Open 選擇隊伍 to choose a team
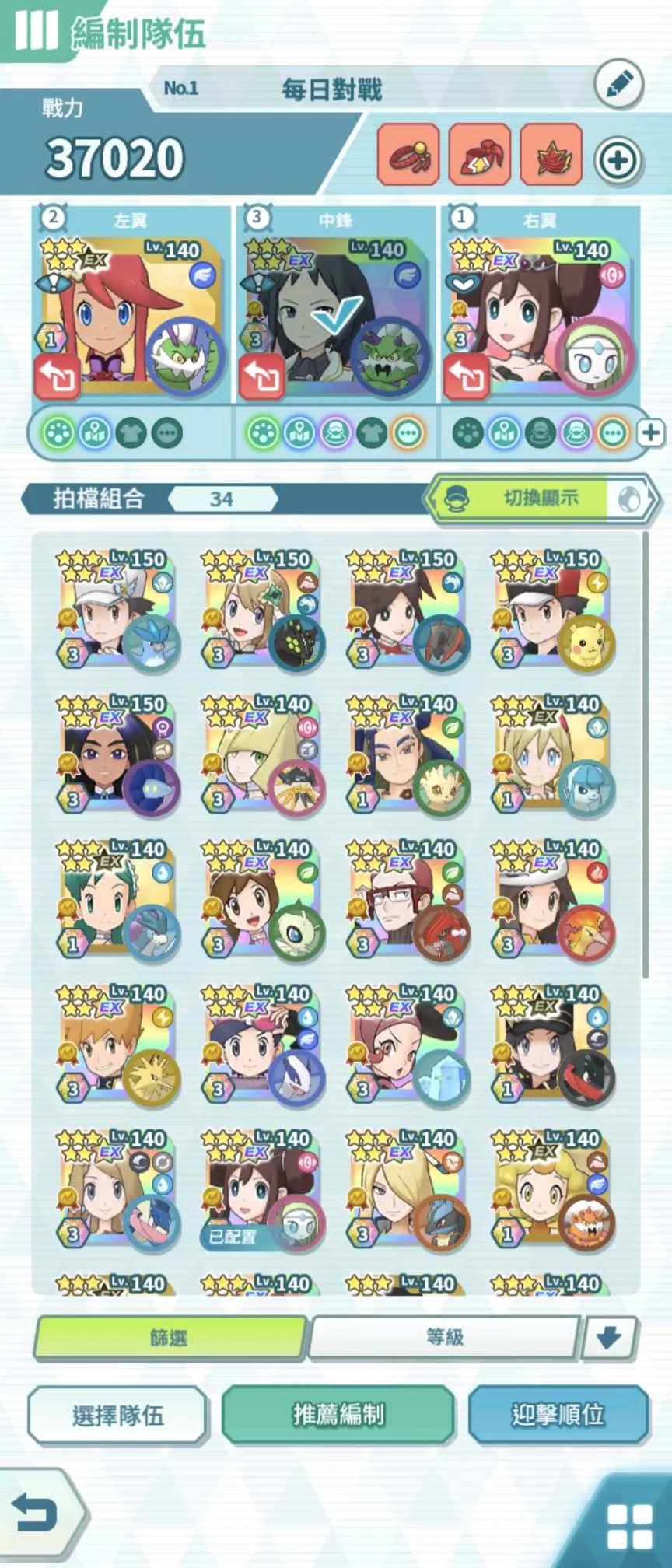Screen dimensions: 672x1568 click(x=117, y=1415)
